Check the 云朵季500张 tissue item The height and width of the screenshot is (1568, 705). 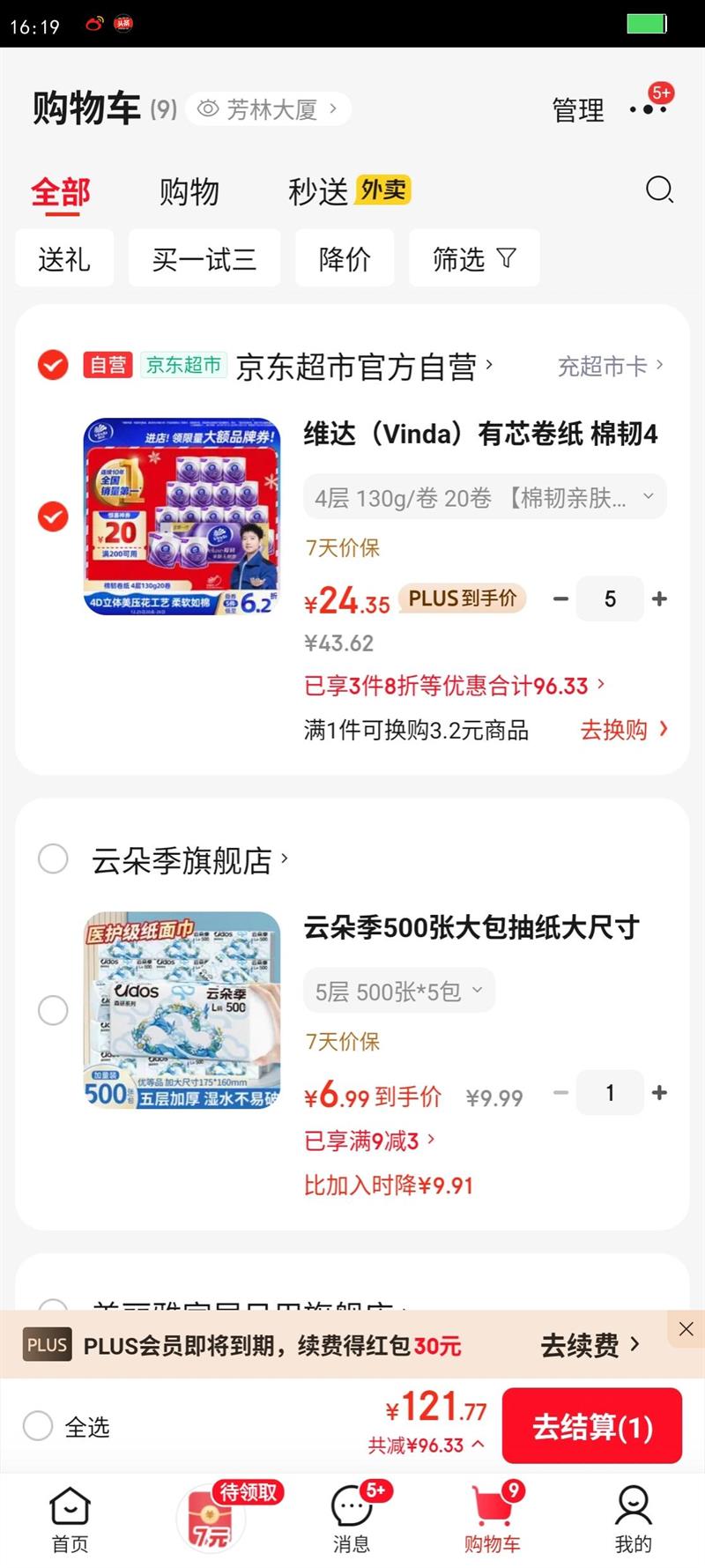coord(53,1010)
